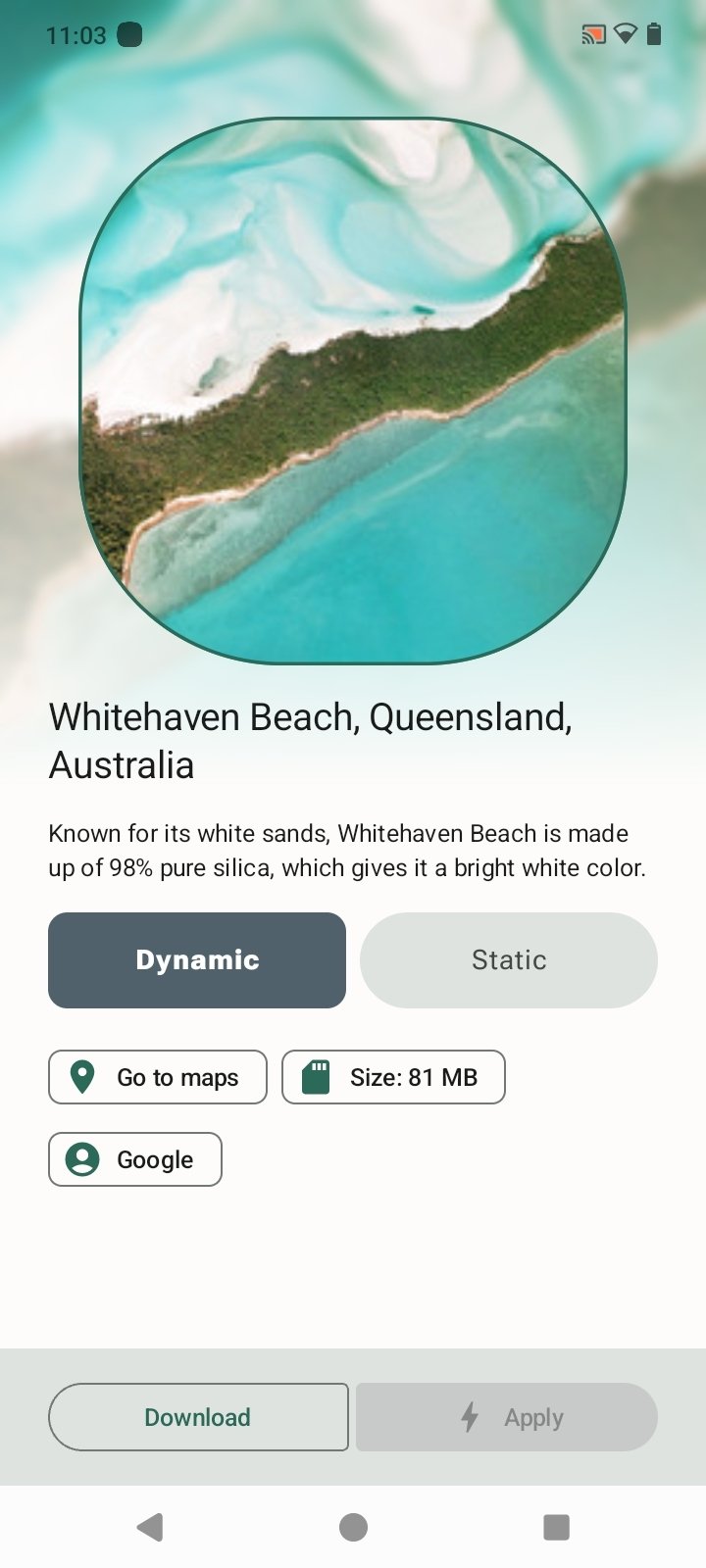
Task: Switch to the Static wallpaper option
Action: coord(508,960)
